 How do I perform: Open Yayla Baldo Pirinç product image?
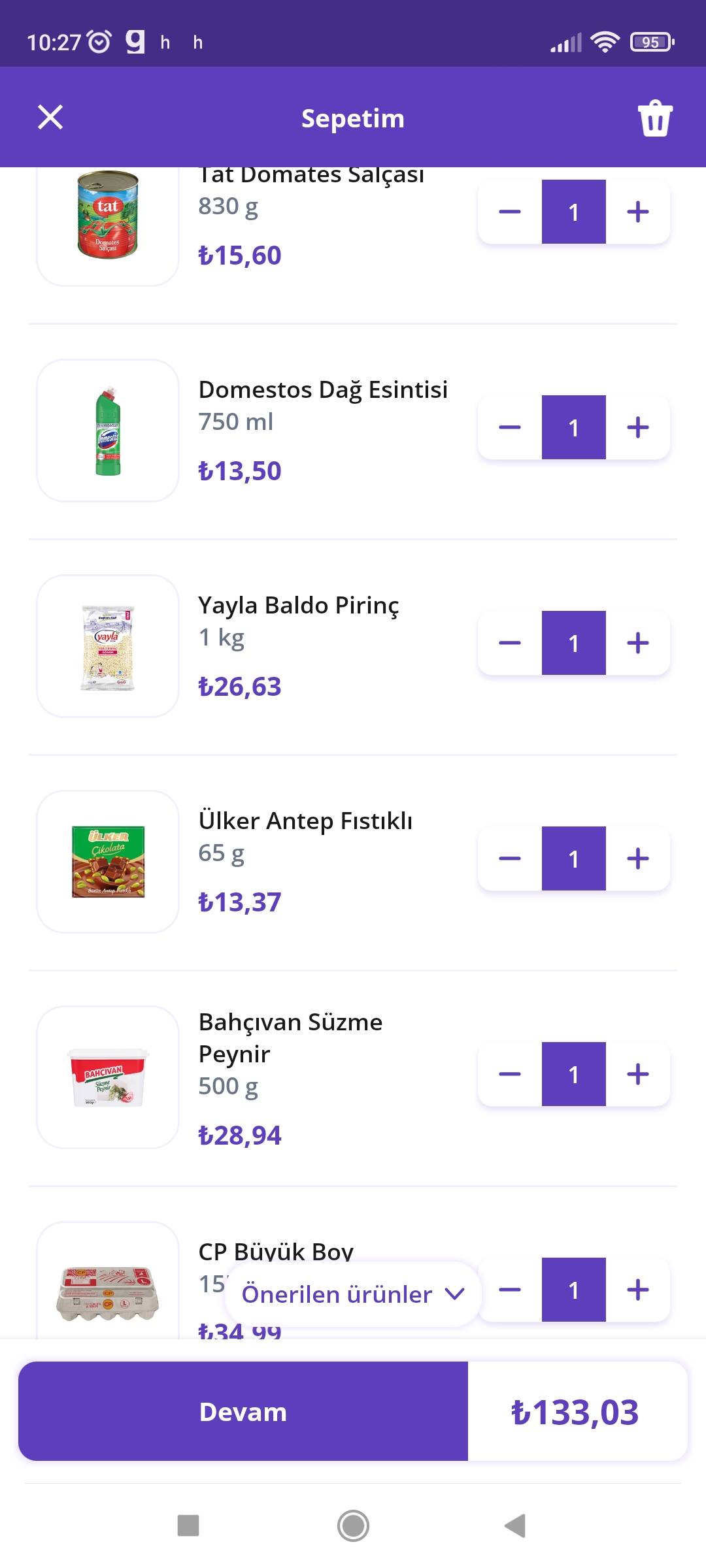(x=108, y=646)
